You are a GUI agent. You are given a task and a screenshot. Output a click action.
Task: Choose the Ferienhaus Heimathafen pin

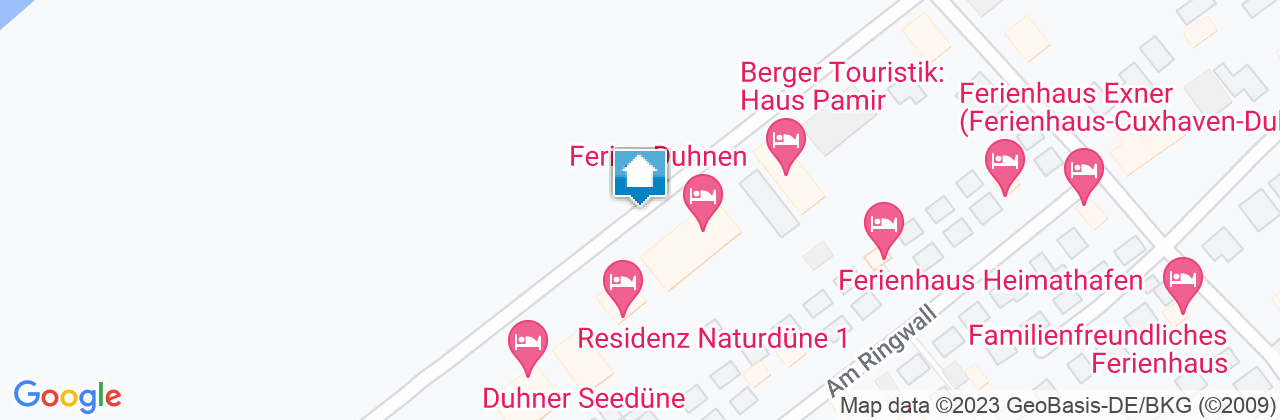(883, 226)
